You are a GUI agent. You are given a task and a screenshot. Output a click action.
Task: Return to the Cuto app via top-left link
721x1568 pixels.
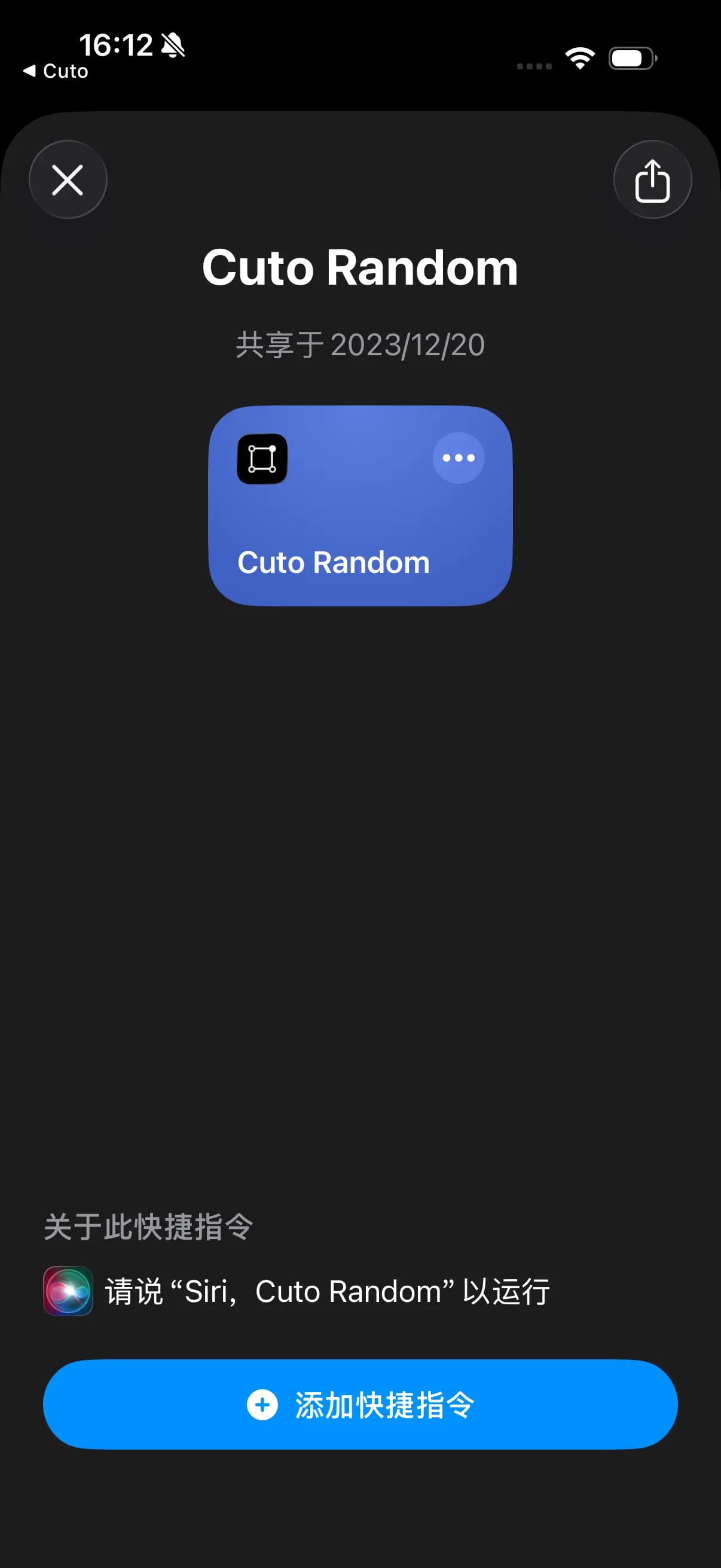(56, 71)
